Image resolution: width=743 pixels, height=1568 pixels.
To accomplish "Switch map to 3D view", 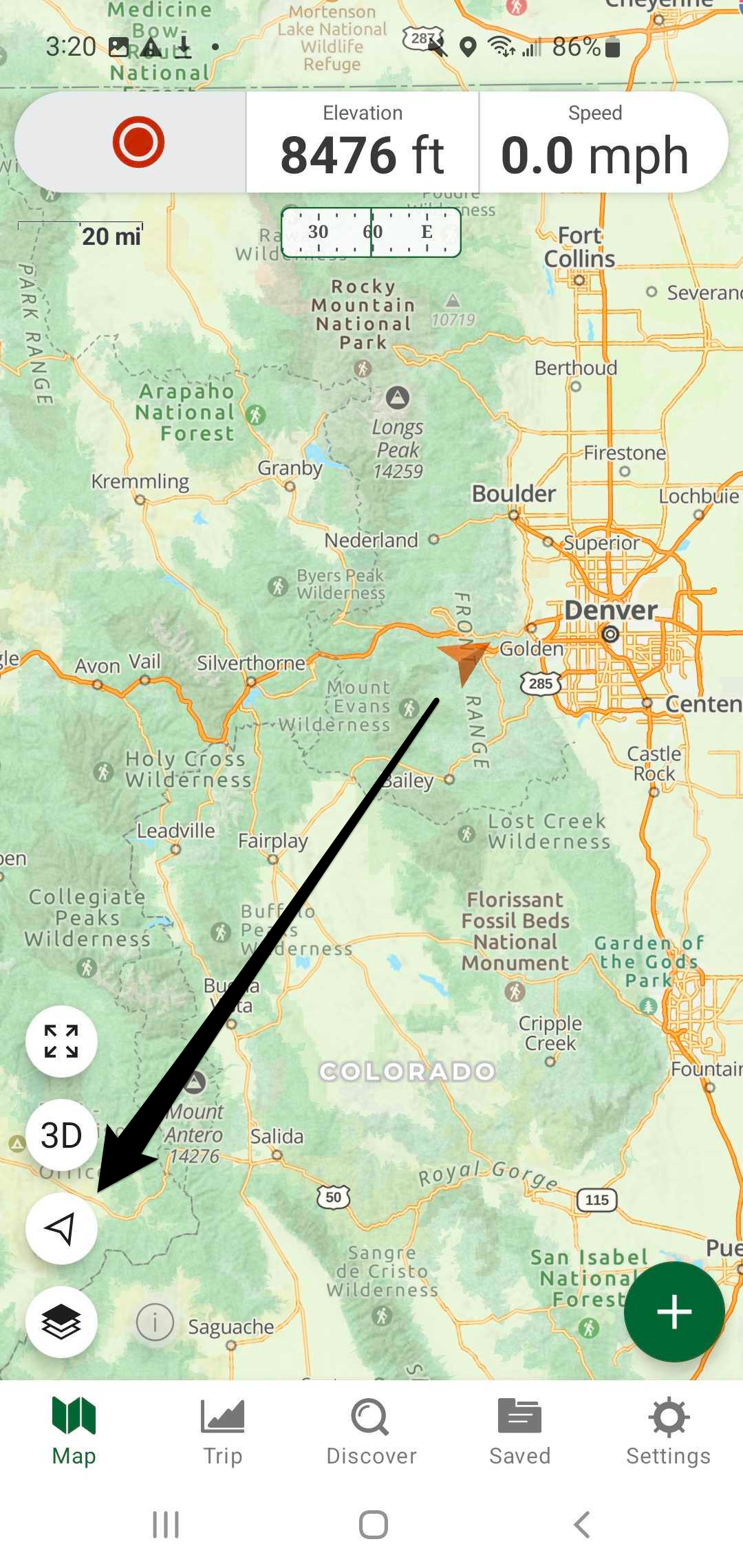I will pyautogui.click(x=61, y=1135).
